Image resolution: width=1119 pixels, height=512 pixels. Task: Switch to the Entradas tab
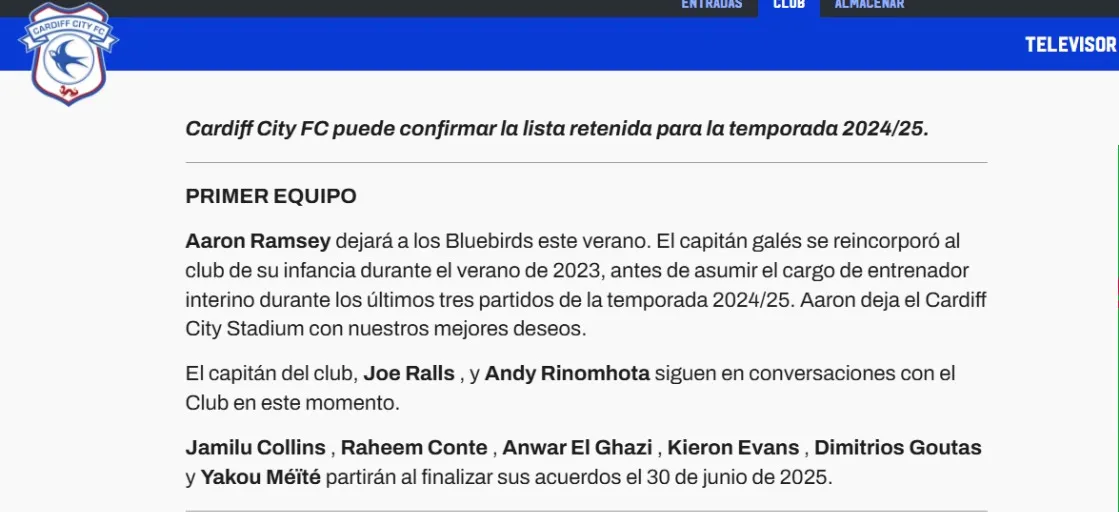(711, 5)
